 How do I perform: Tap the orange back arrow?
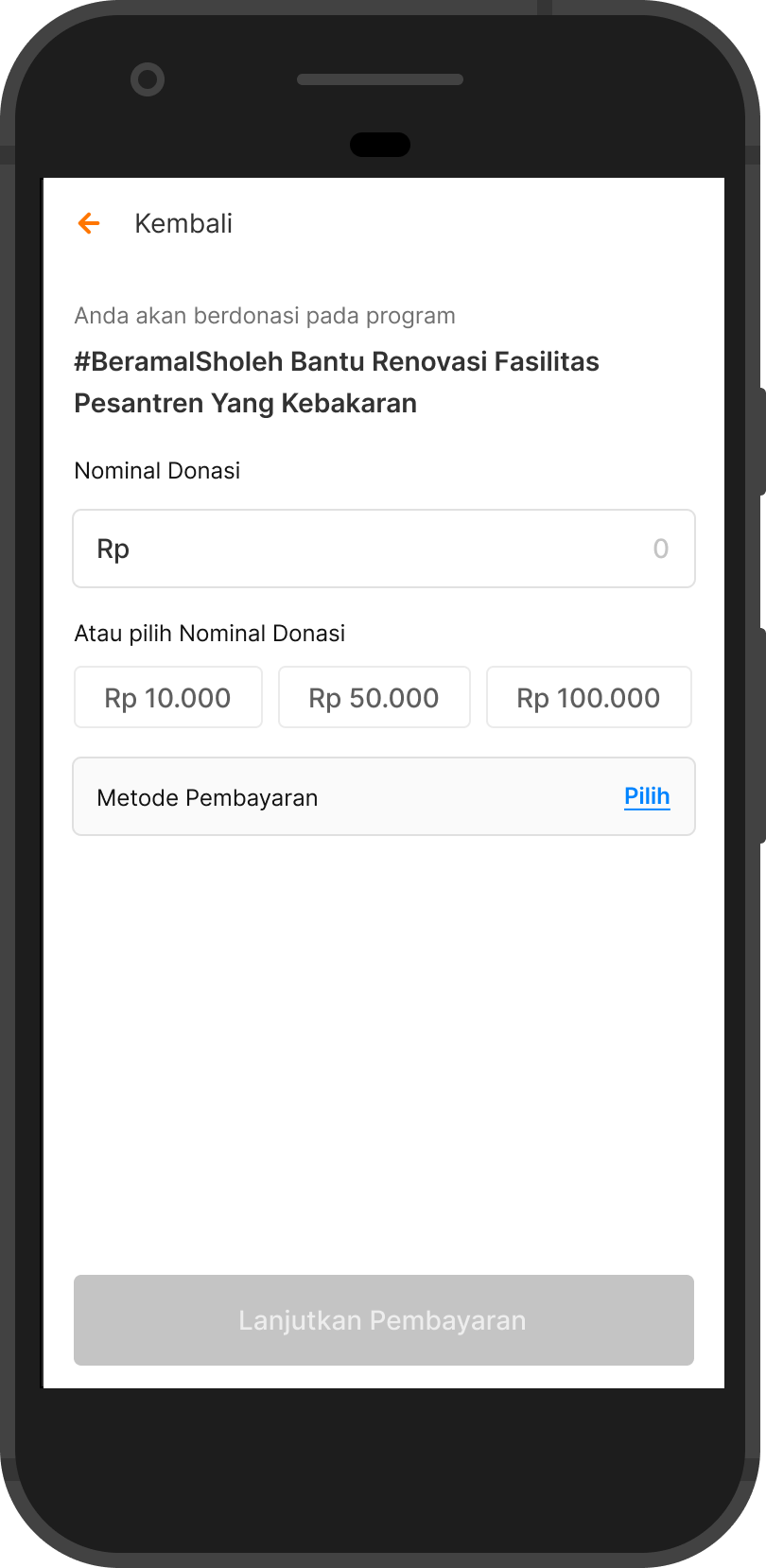point(89,223)
